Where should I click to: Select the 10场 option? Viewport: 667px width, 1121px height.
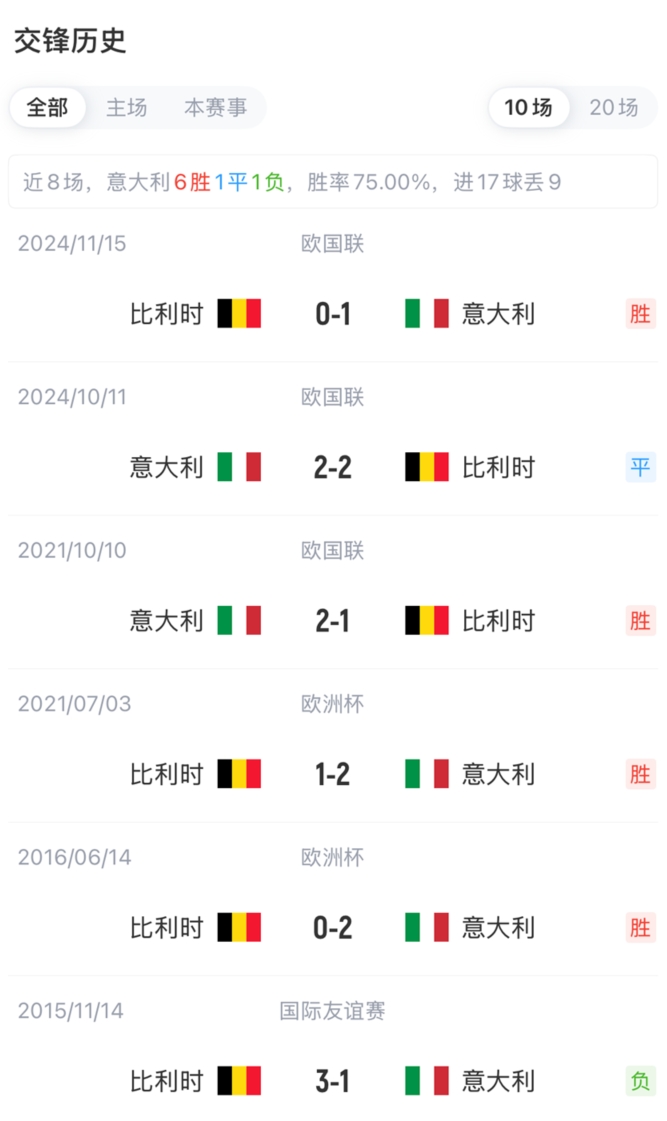528,108
